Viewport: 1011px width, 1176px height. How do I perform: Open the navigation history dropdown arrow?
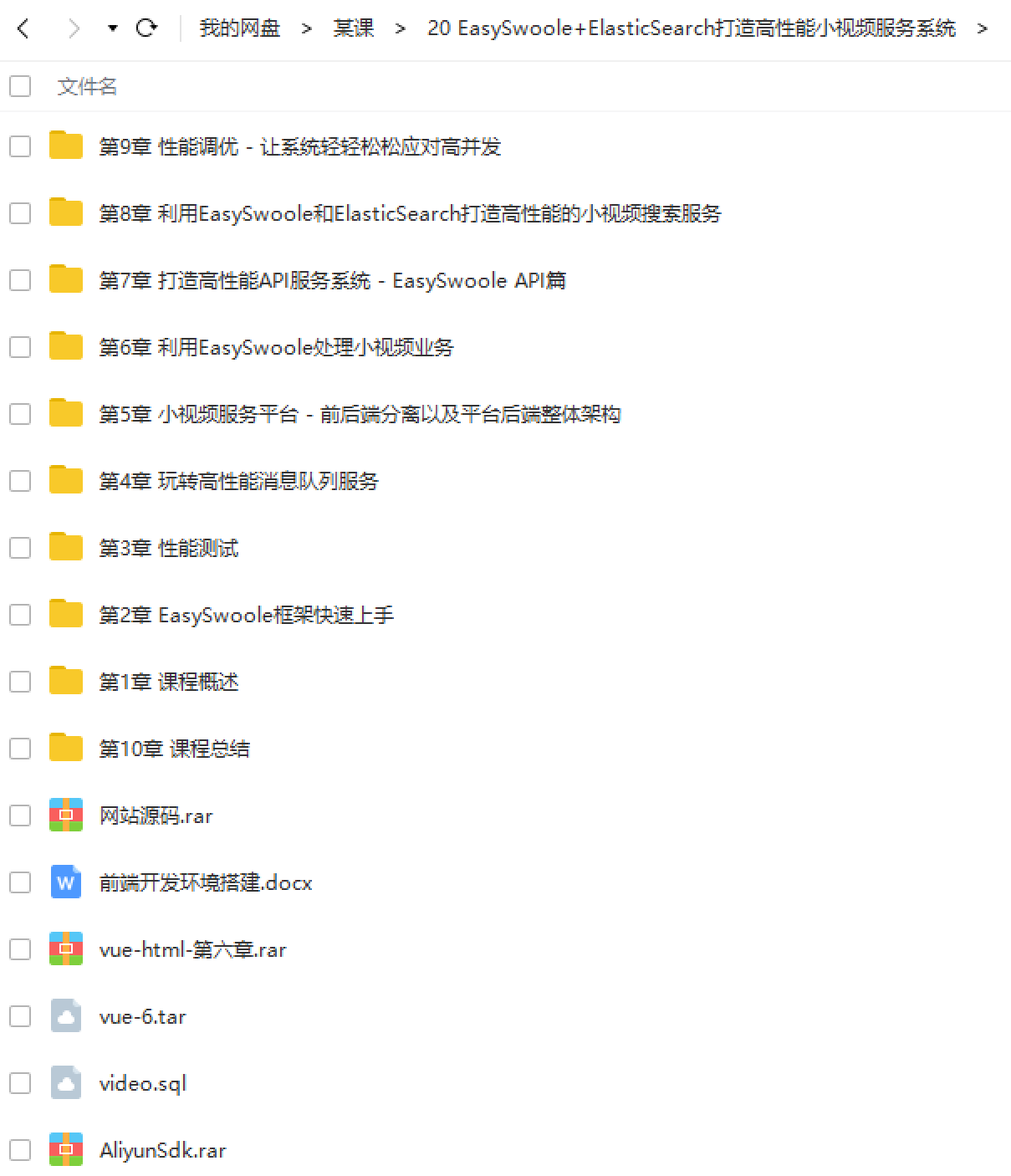click(x=112, y=28)
